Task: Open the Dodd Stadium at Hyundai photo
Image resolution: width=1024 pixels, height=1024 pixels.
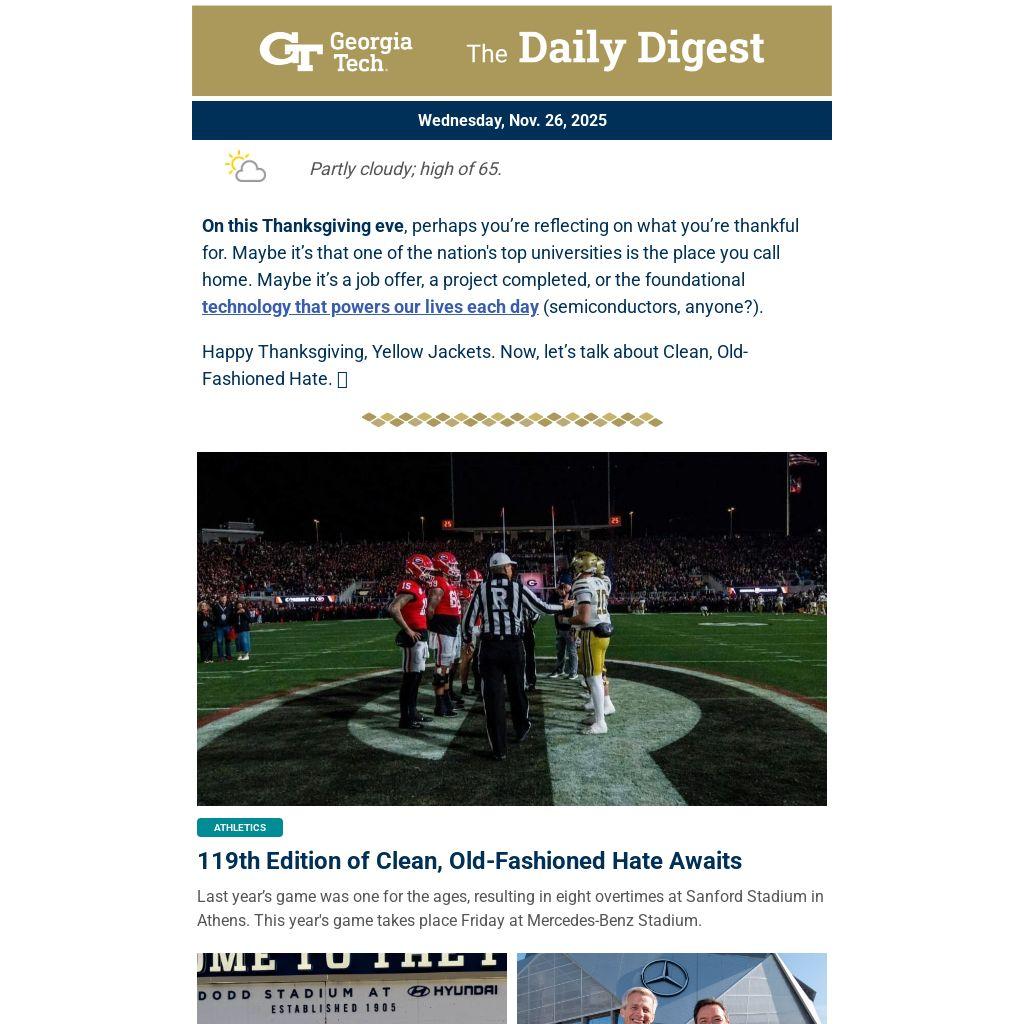Action: pyautogui.click(x=352, y=988)
